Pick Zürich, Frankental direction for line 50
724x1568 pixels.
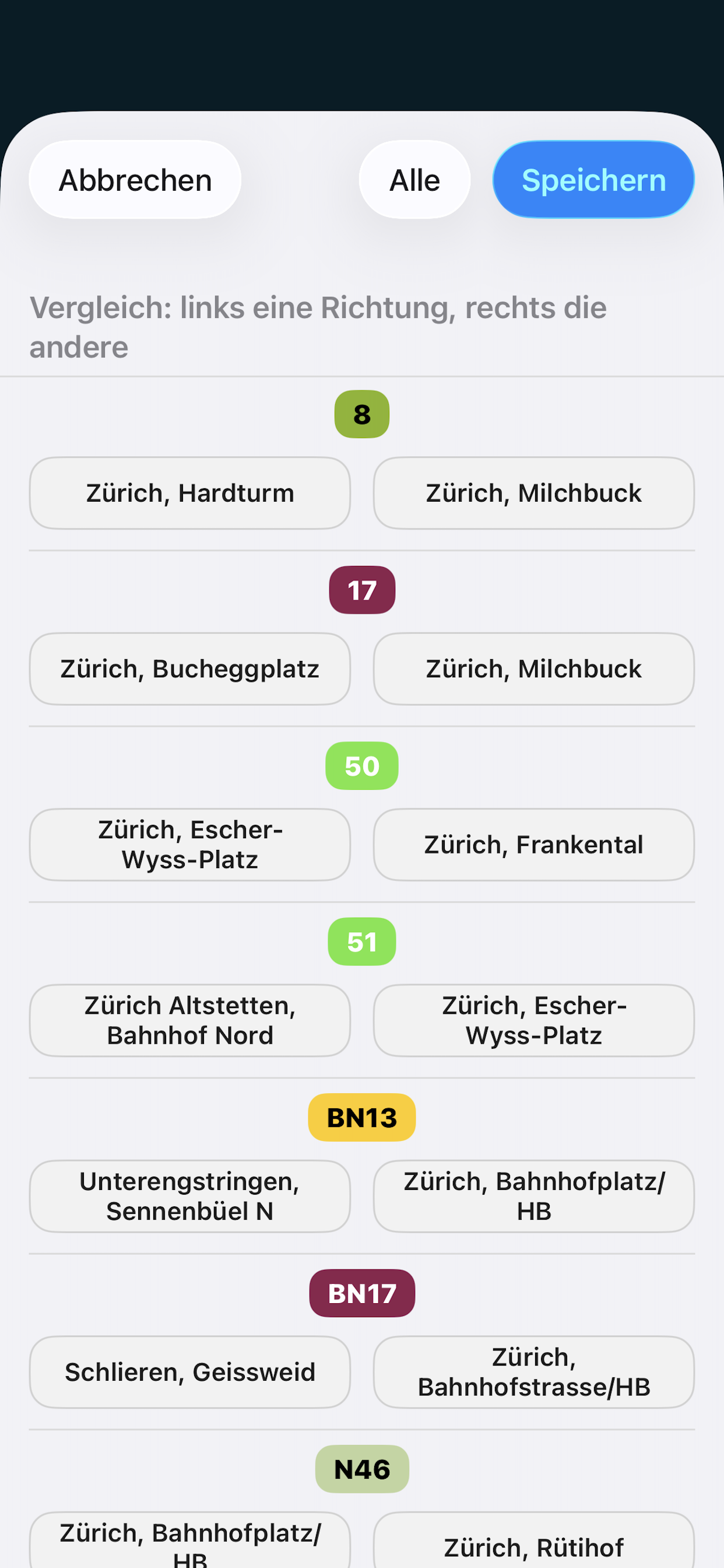(533, 844)
